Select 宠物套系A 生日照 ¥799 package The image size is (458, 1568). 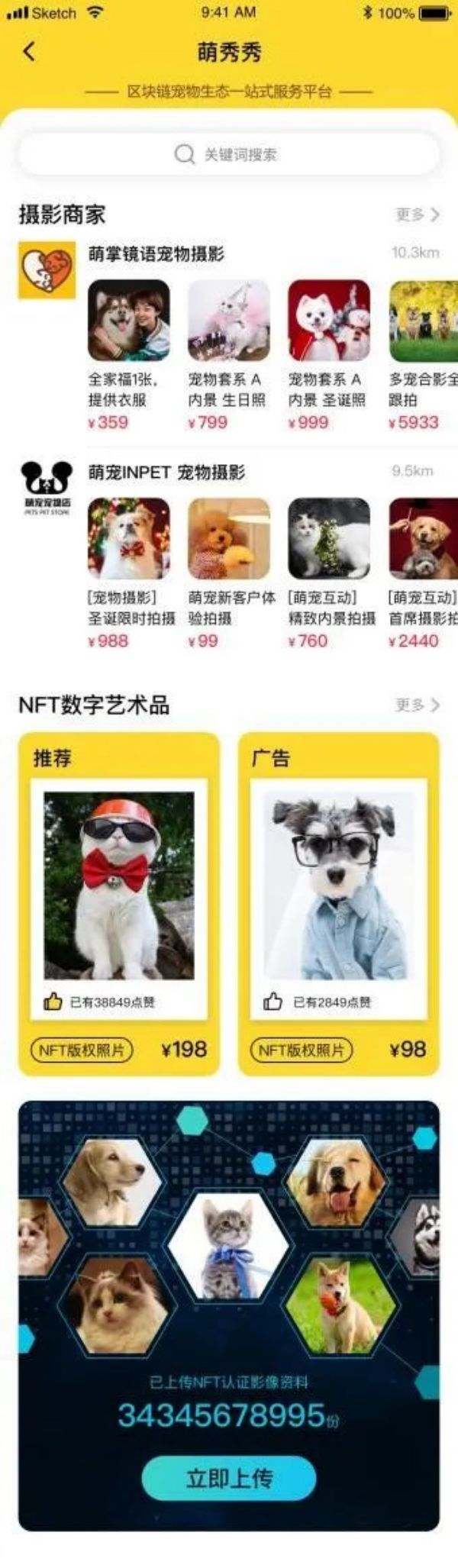(228, 321)
